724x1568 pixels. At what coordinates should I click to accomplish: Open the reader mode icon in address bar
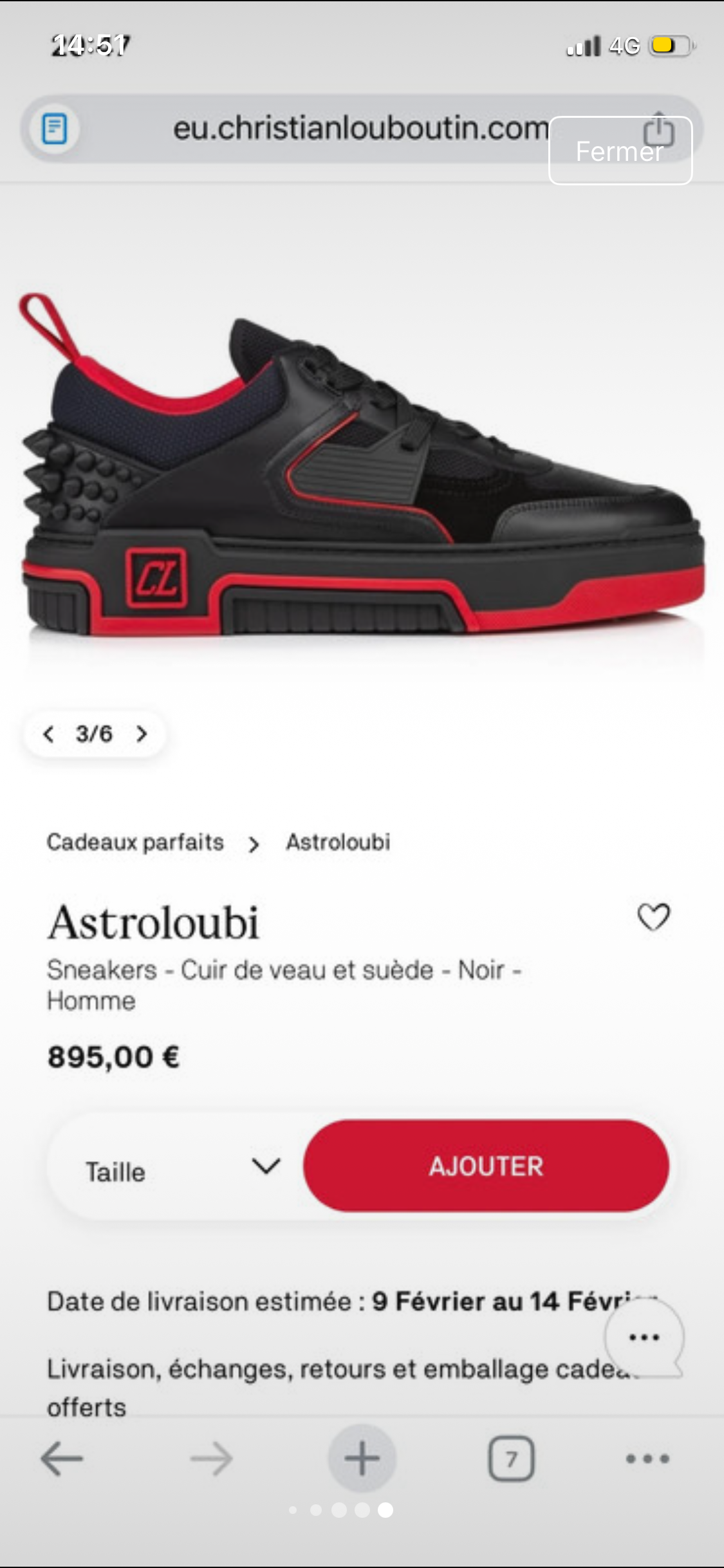[x=55, y=128]
